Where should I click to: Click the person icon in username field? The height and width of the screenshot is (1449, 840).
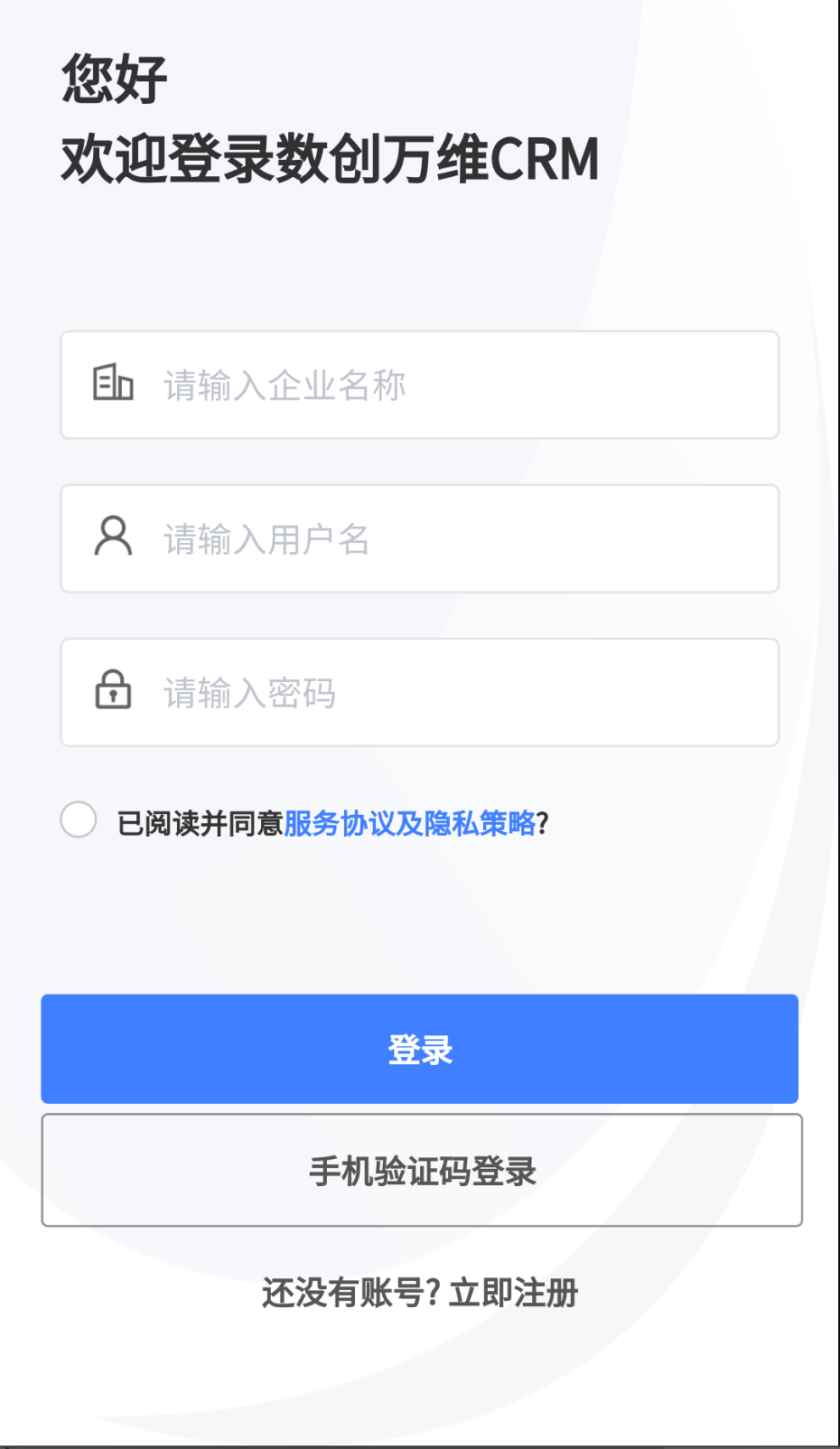click(x=113, y=537)
